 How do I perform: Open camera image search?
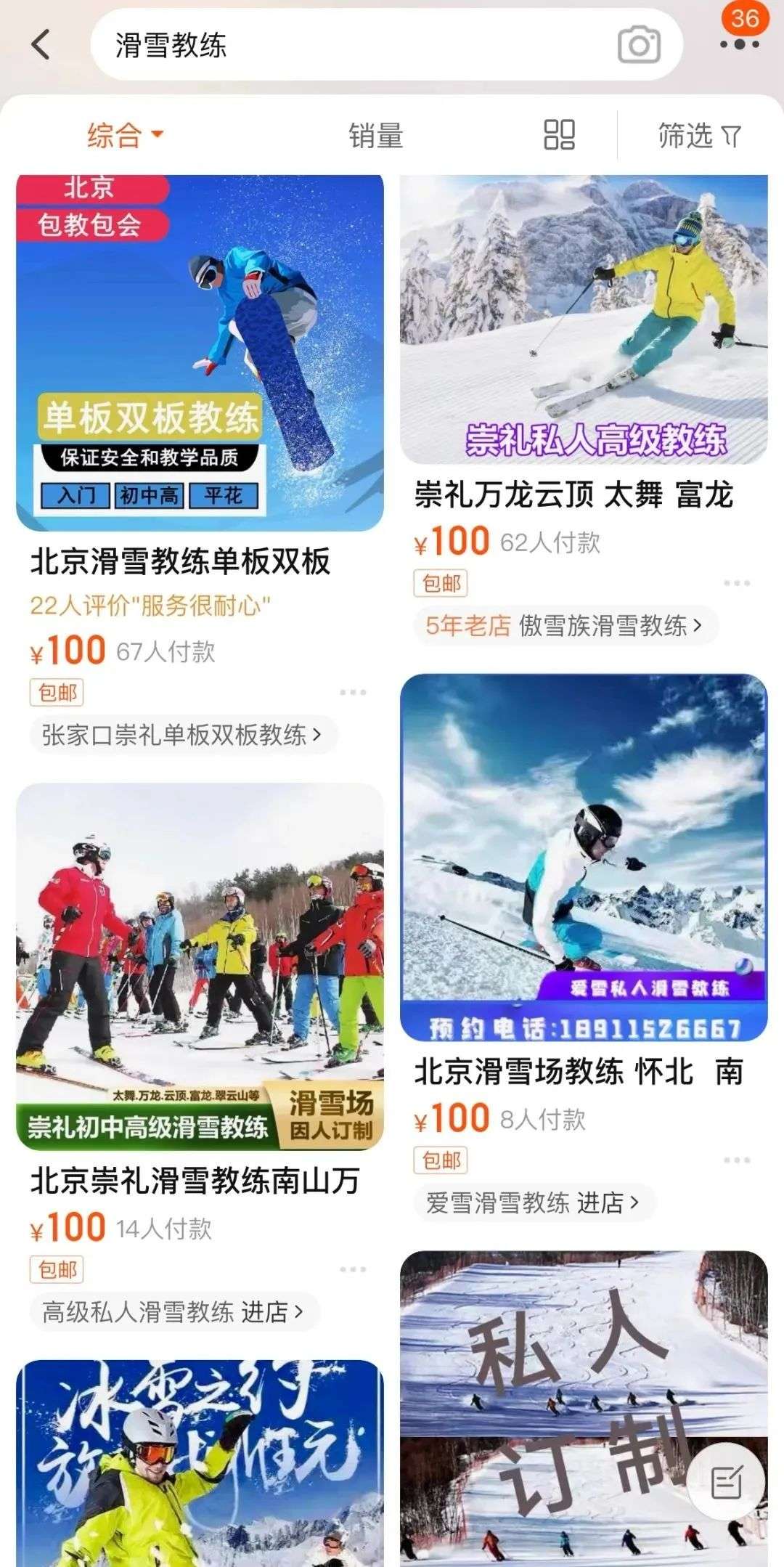(x=639, y=45)
